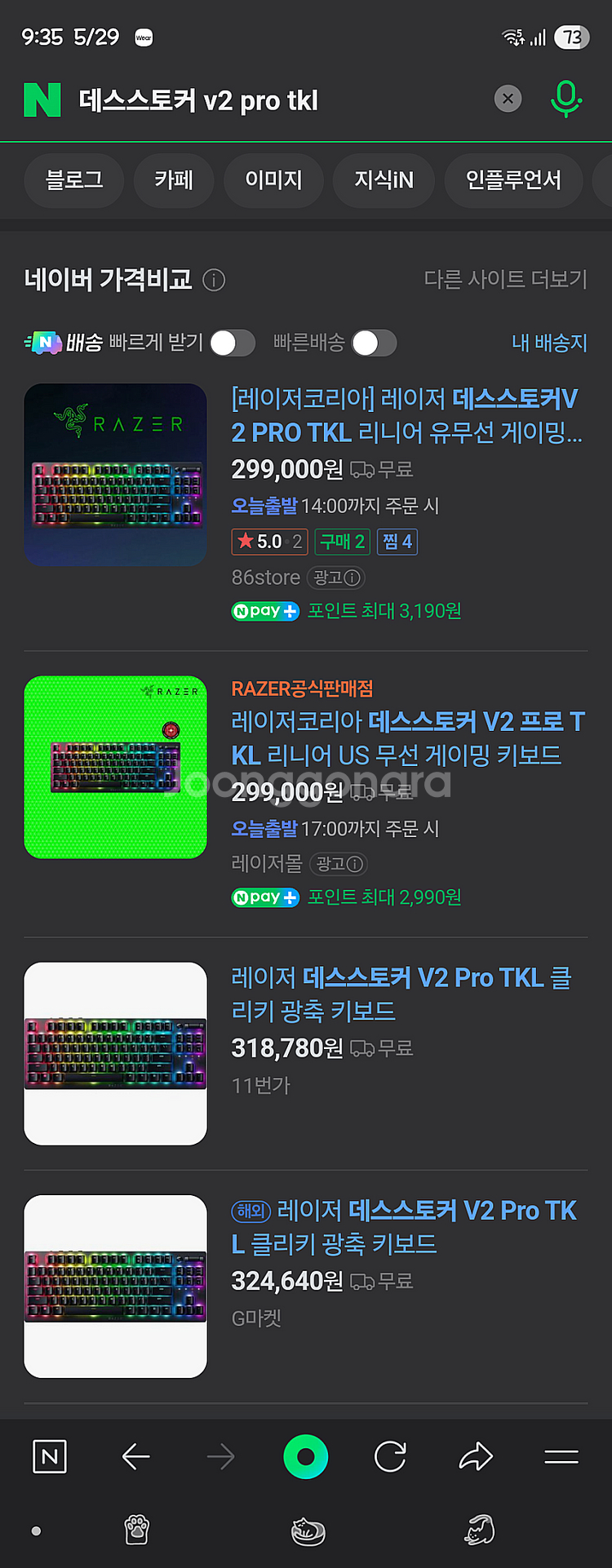The height and width of the screenshot is (1568, 612).
Task: Tap the microphone voice search icon
Action: pyautogui.click(x=566, y=99)
